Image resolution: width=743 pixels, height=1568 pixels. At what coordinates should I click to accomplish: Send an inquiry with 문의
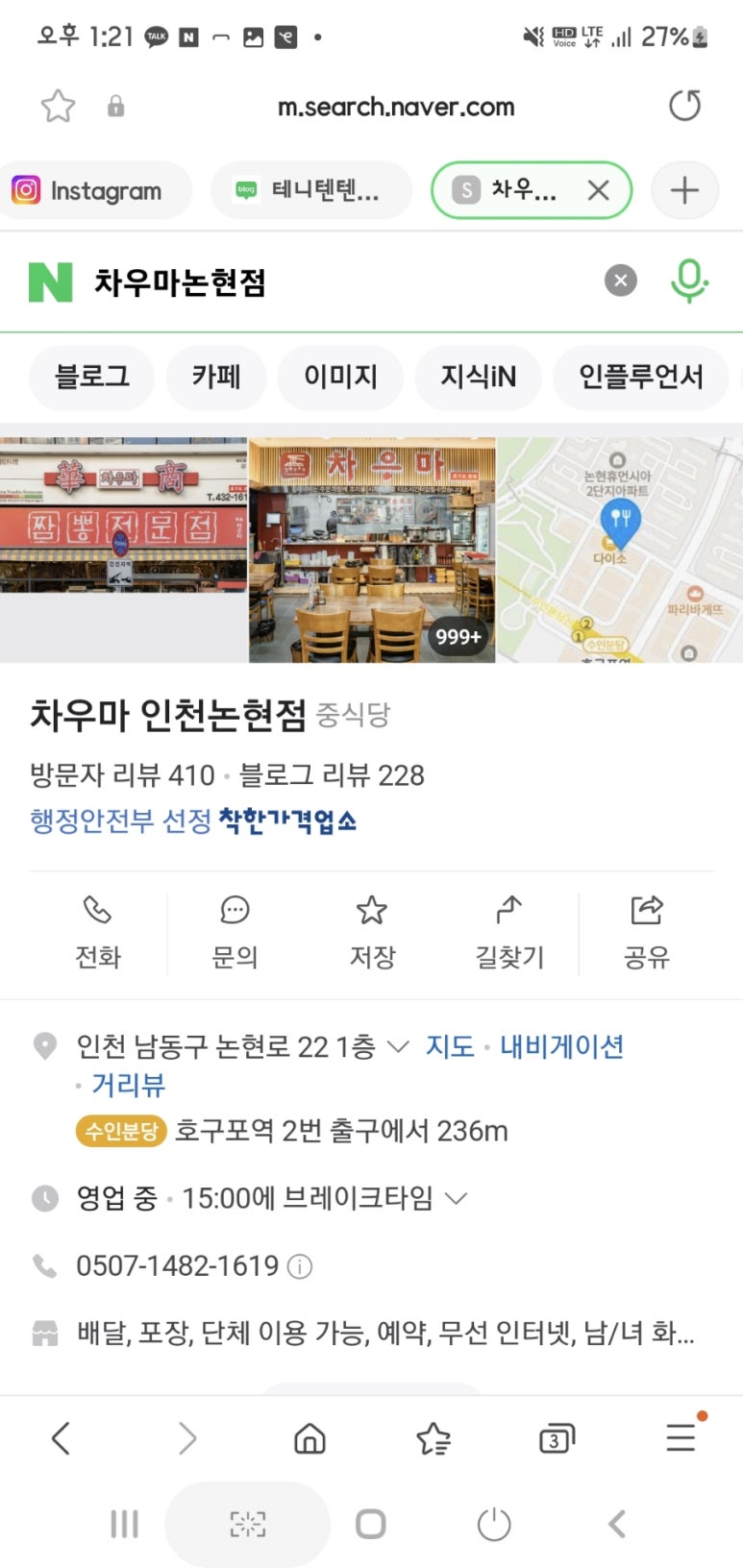pos(235,932)
